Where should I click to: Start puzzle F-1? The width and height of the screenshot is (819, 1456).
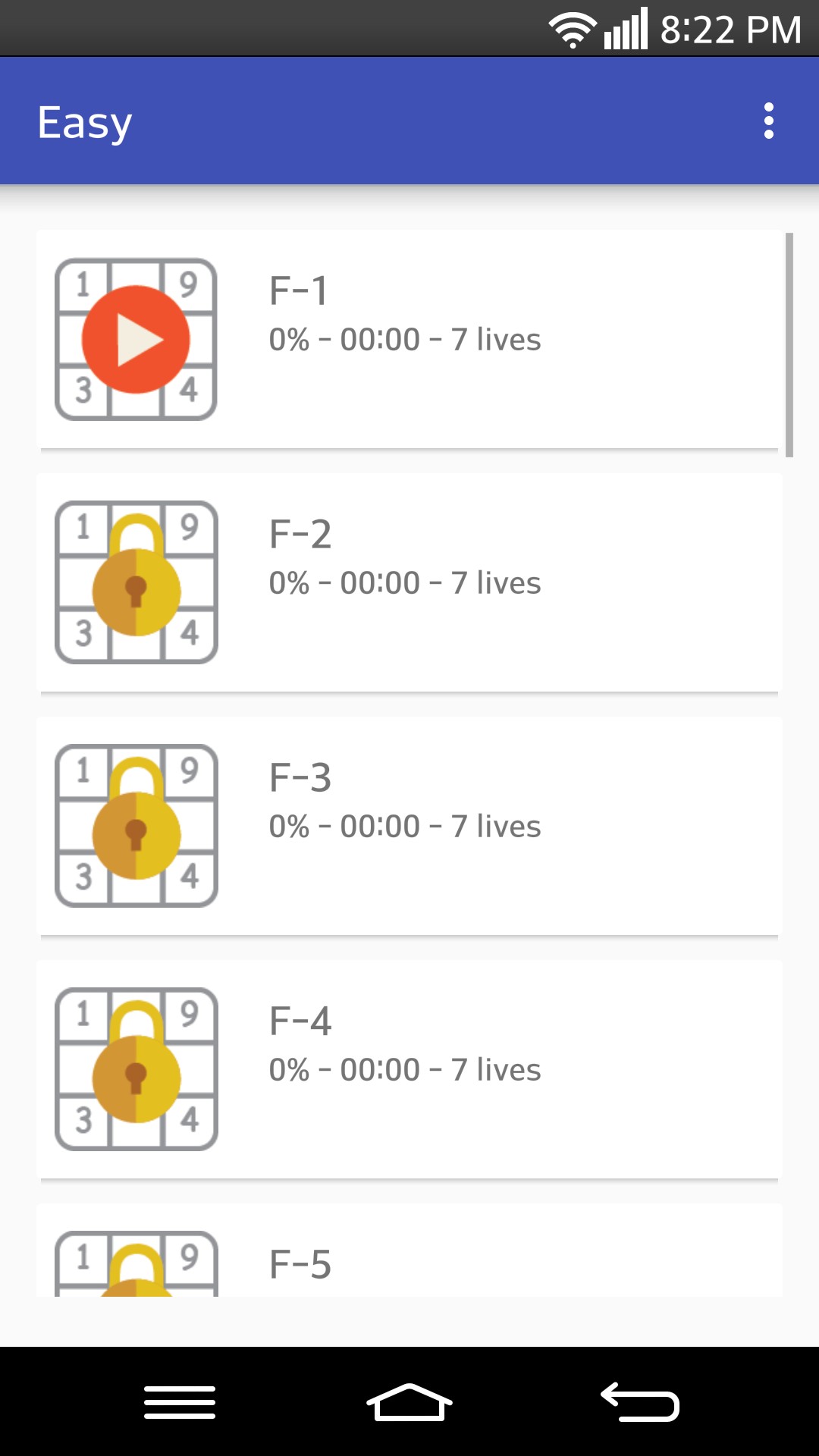coord(136,339)
